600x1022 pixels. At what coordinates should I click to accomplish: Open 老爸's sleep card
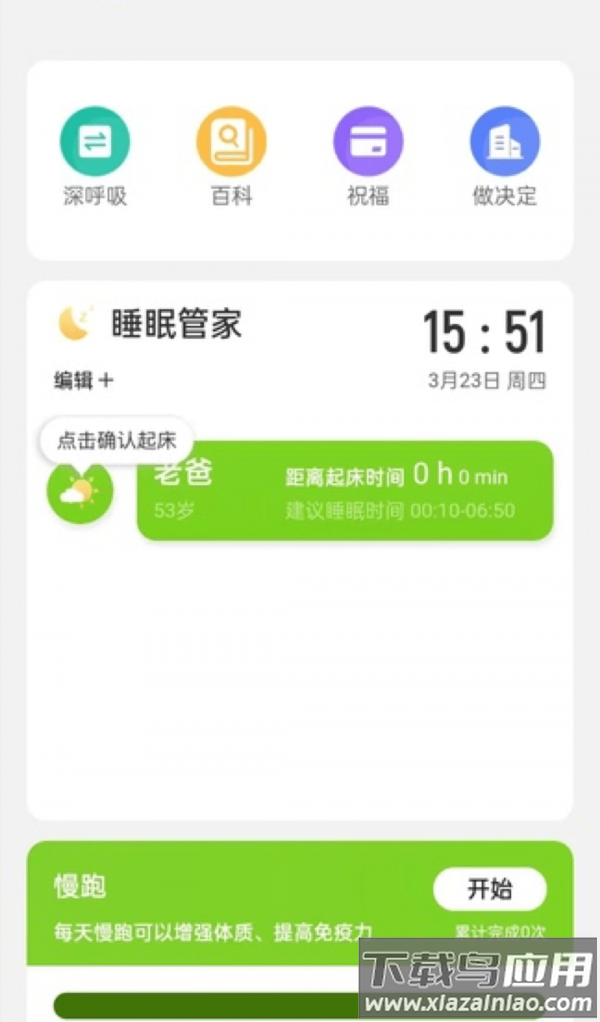pyautogui.click(x=344, y=492)
